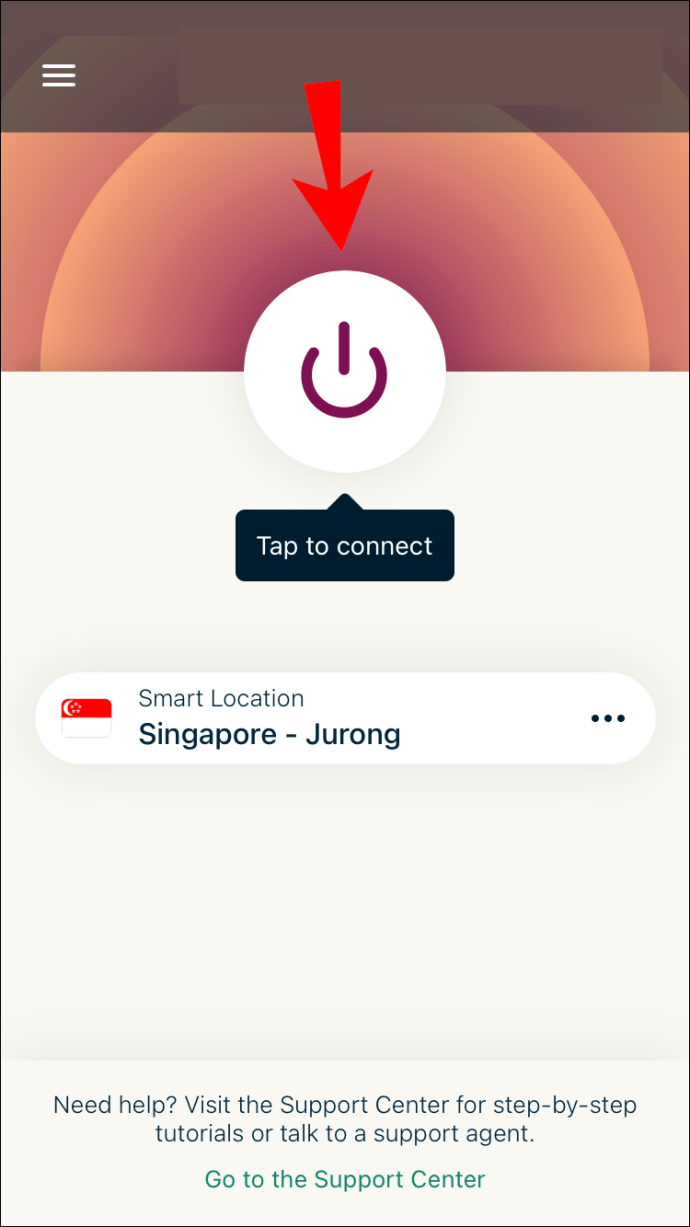Screen dimensions: 690x1227
Task: Open the hamburger menu
Action: (x=59, y=76)
